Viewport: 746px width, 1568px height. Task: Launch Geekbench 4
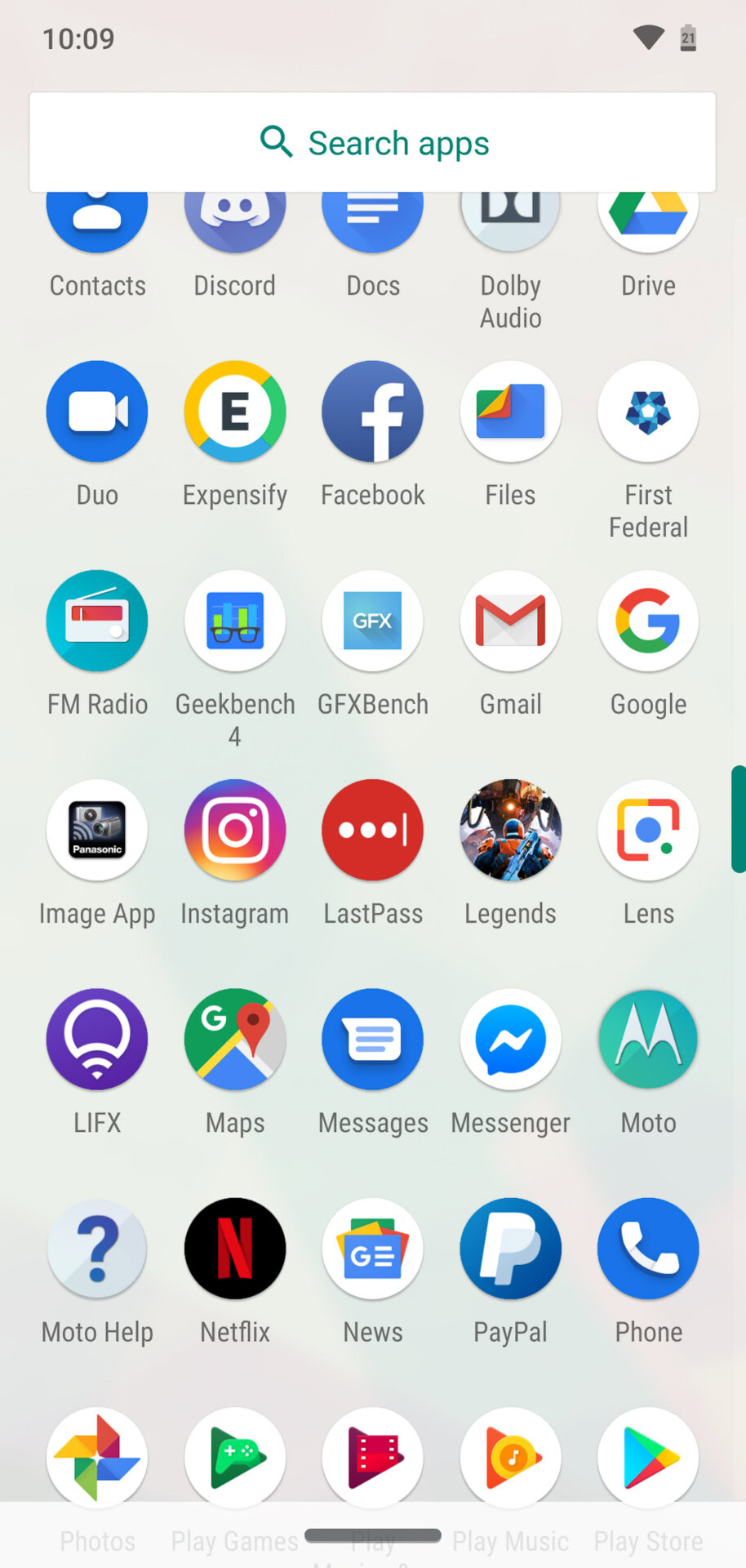[235, 621]
